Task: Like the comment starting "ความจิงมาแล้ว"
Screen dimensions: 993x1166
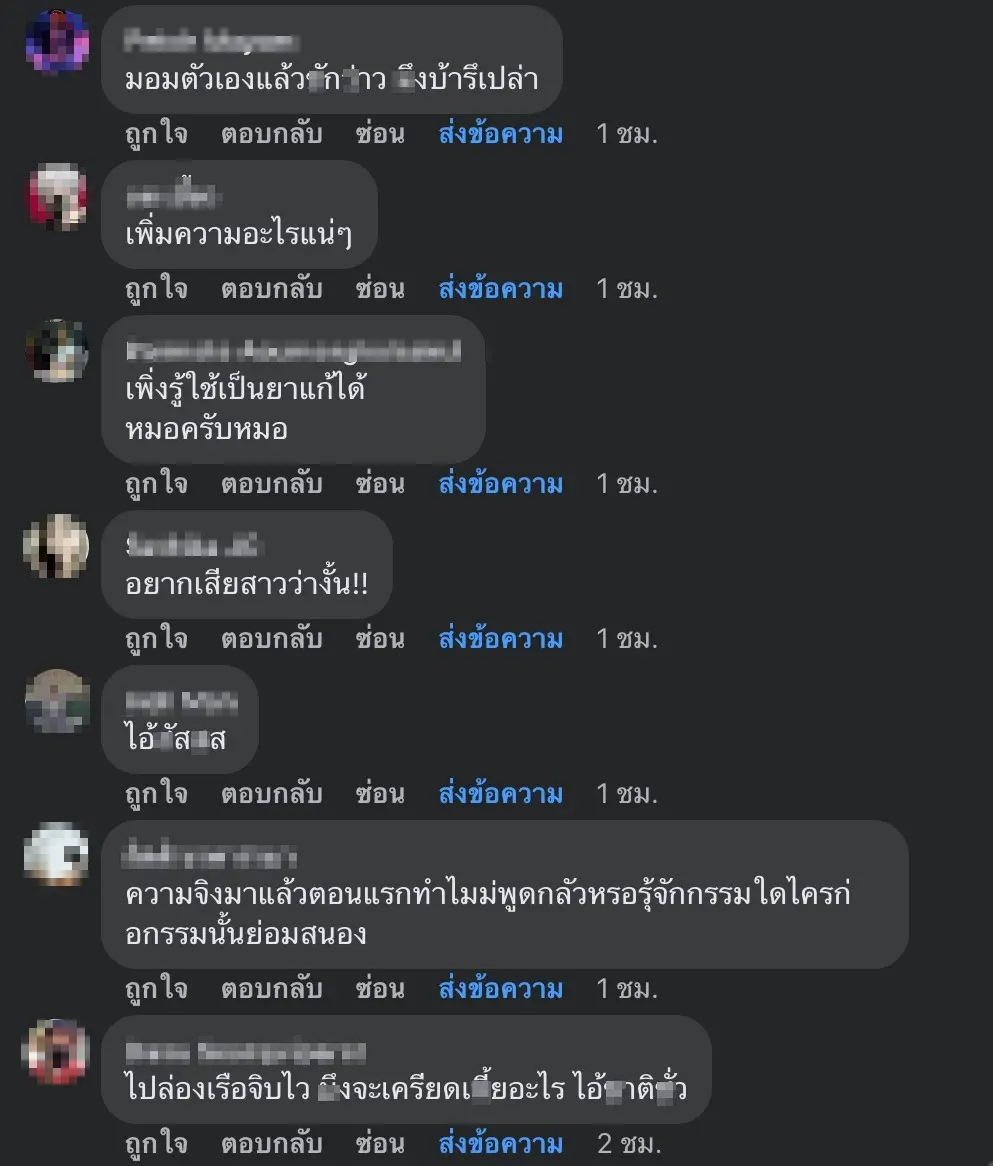Action: tap(156, 989)
